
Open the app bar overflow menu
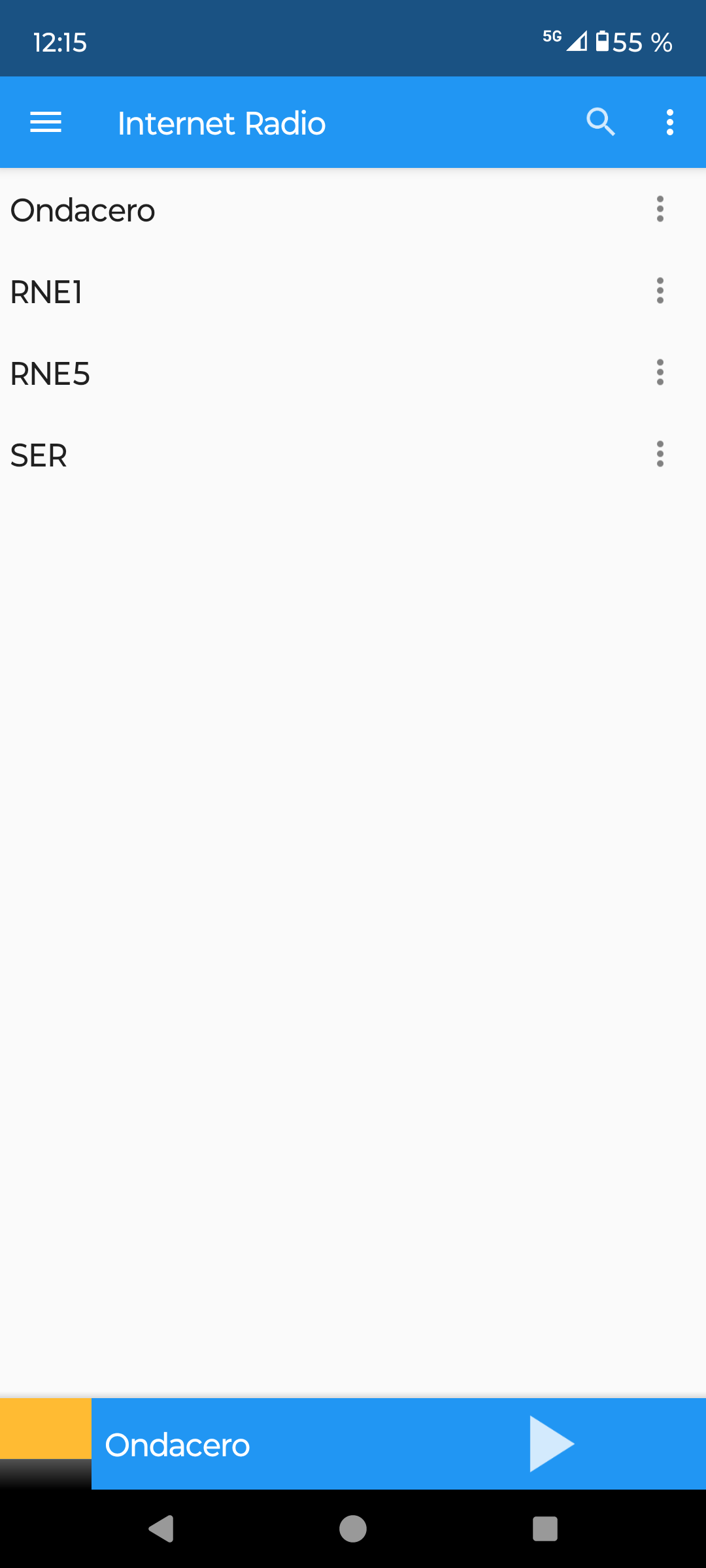pos(669,122)
